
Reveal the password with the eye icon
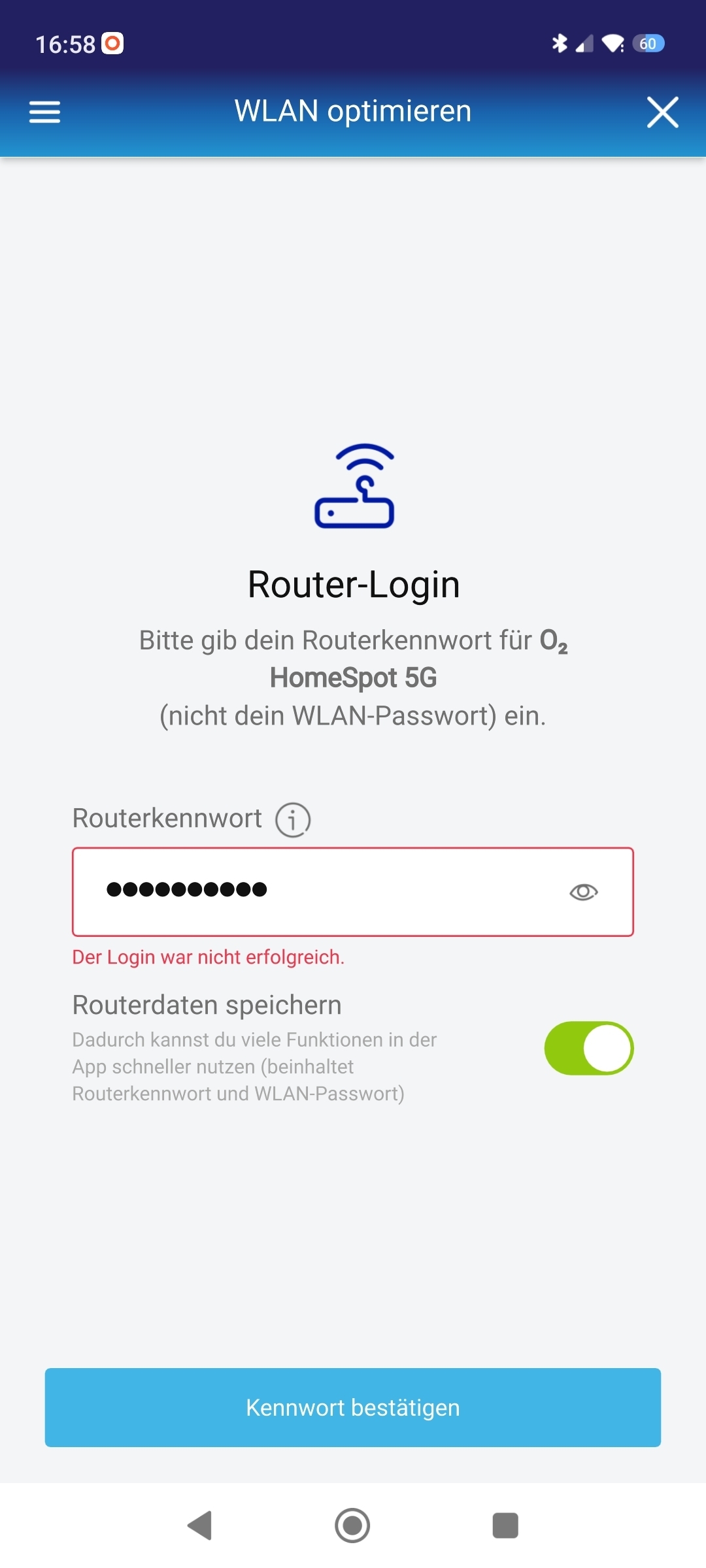584,892
